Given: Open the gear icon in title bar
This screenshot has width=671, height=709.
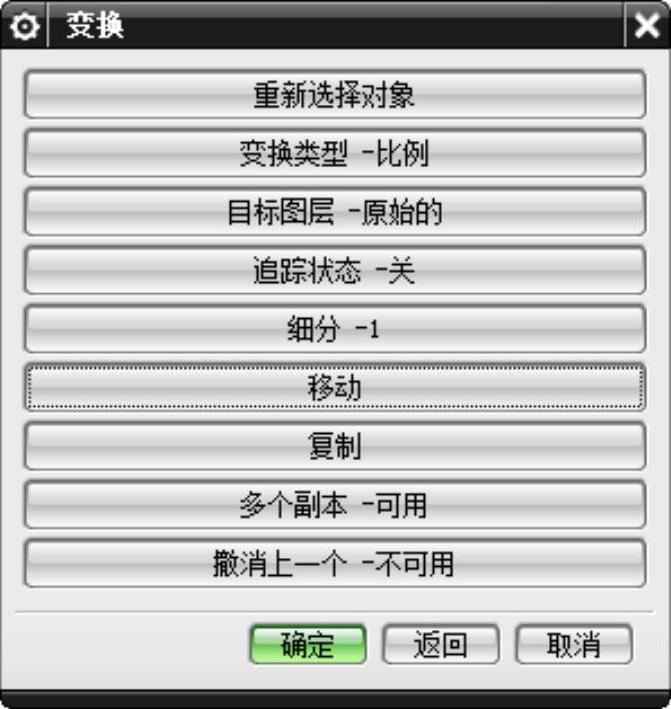Looking at the screenshot, I should pyautogui.click(x=23, y=27).
